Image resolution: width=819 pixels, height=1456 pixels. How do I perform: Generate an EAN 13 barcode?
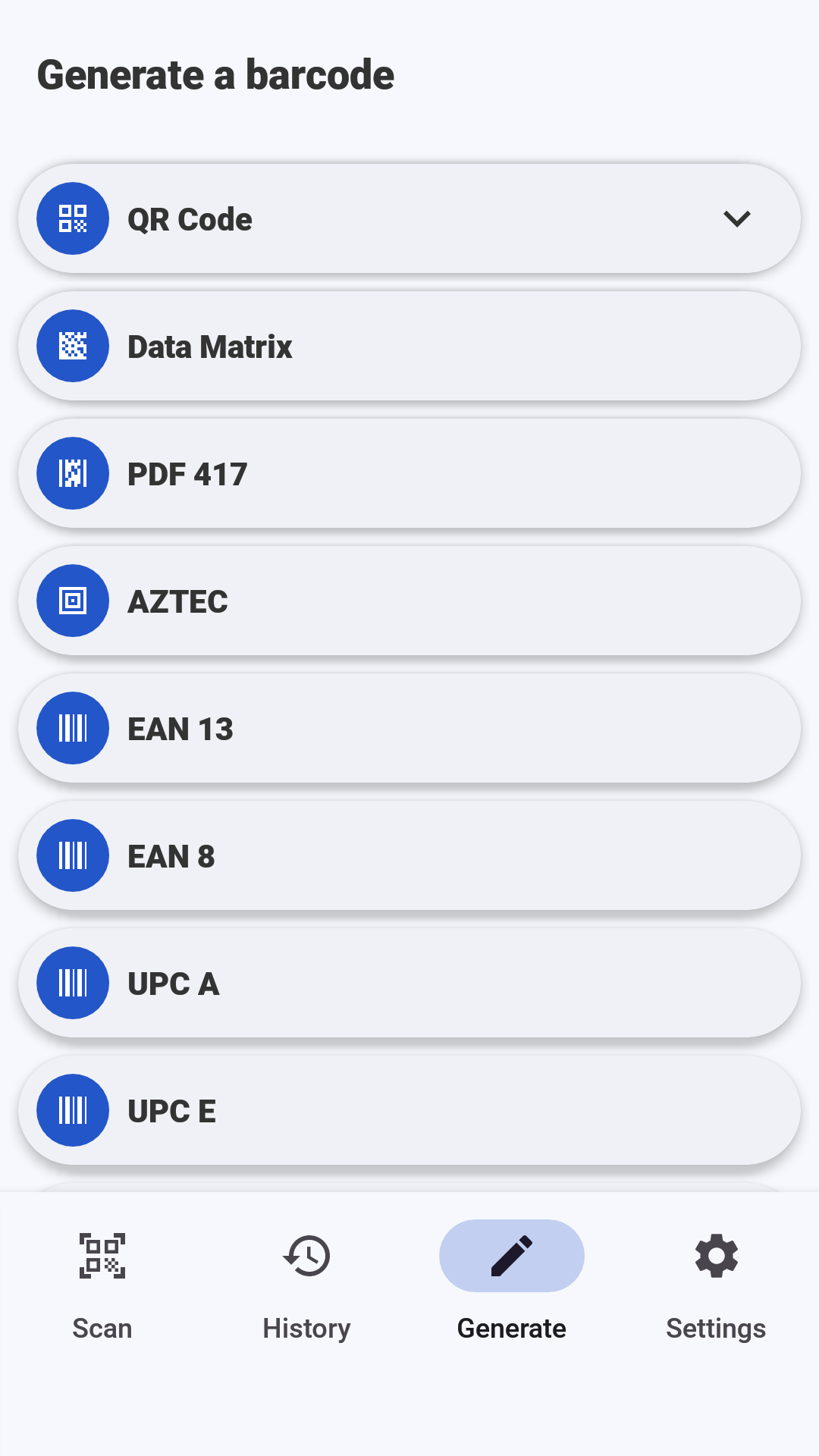pos(409,729)
